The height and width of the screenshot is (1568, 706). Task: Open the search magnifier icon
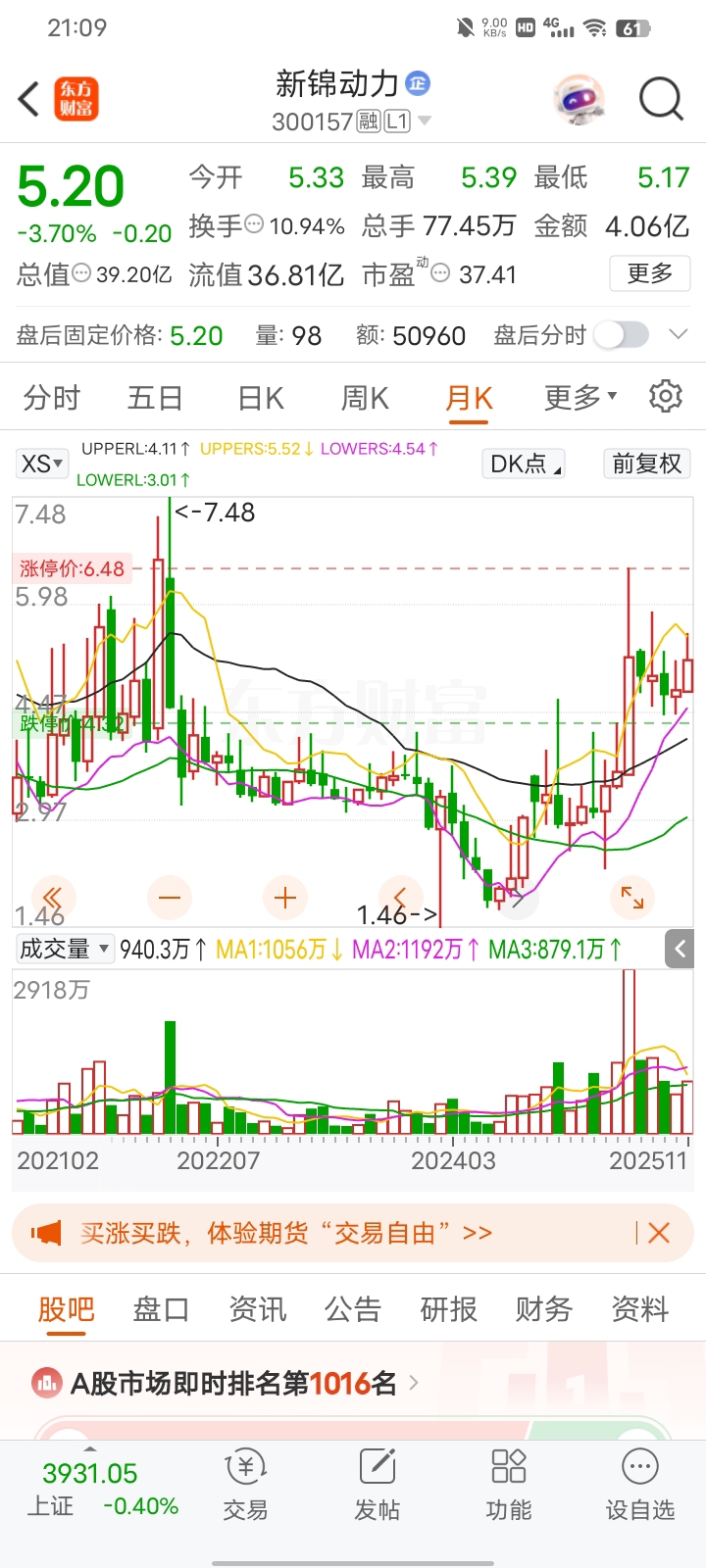click(661, 99)
